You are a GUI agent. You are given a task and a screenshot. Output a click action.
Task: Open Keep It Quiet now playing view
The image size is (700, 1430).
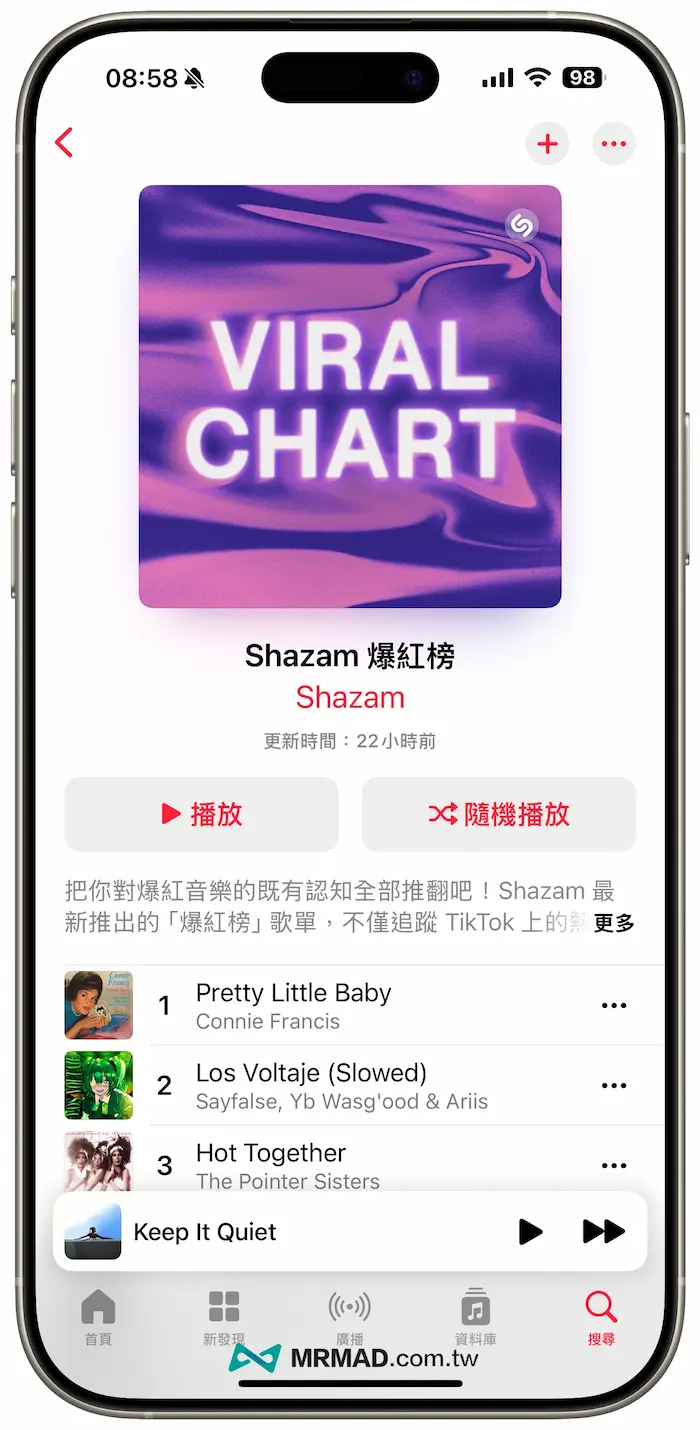click(205, 1232)
